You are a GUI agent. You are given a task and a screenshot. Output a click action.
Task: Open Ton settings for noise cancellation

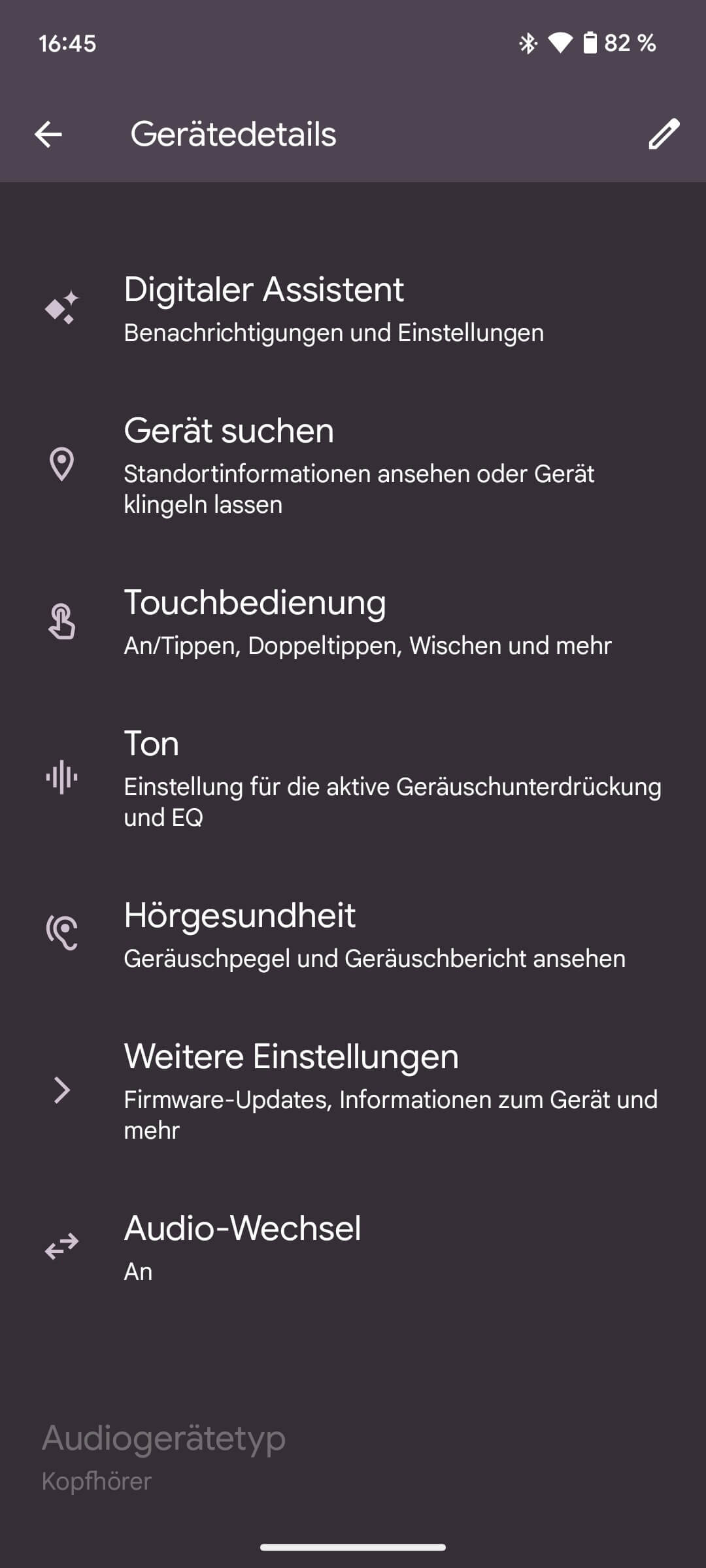tap(353, 777)
